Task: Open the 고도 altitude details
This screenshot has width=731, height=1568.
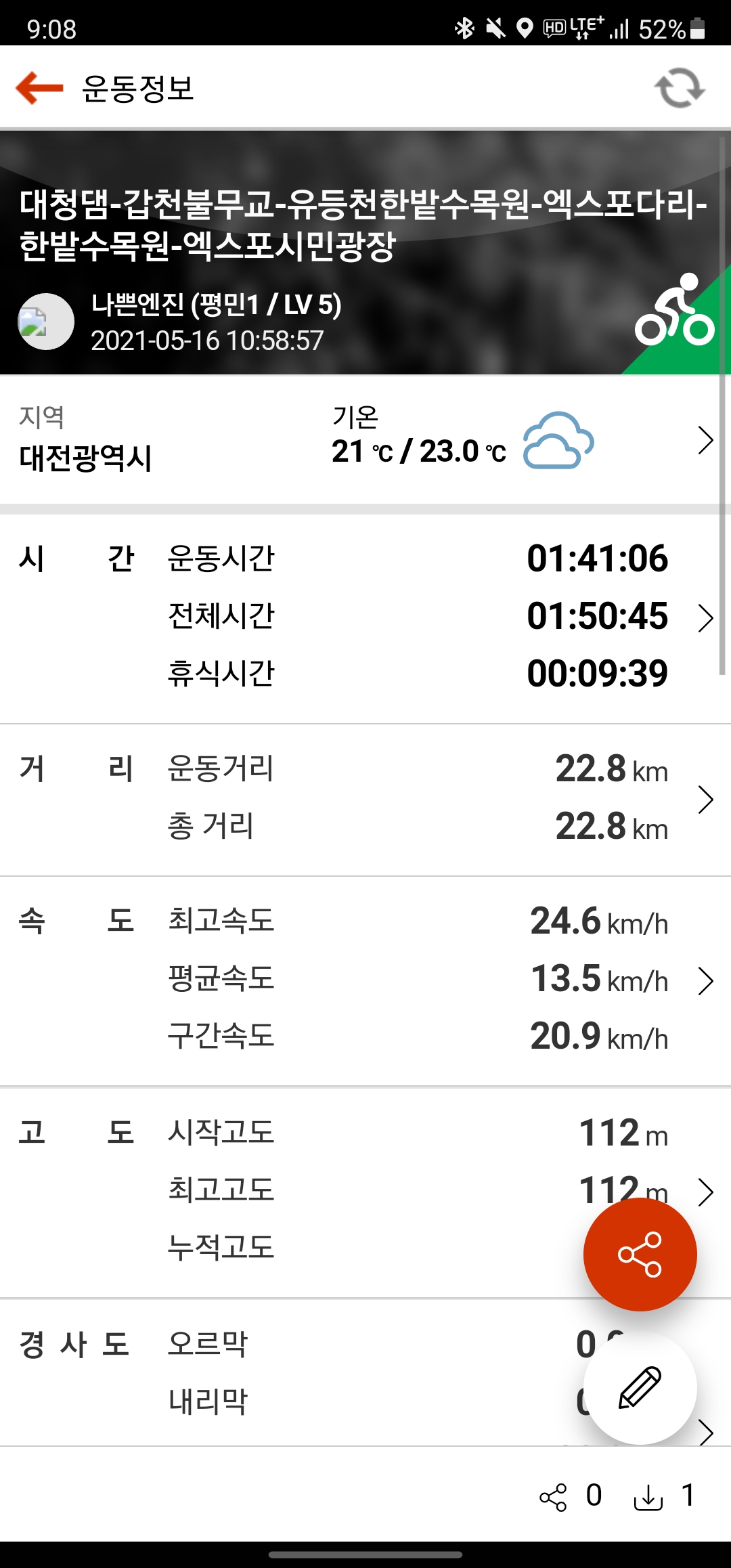Action: tap(365, 1192)
